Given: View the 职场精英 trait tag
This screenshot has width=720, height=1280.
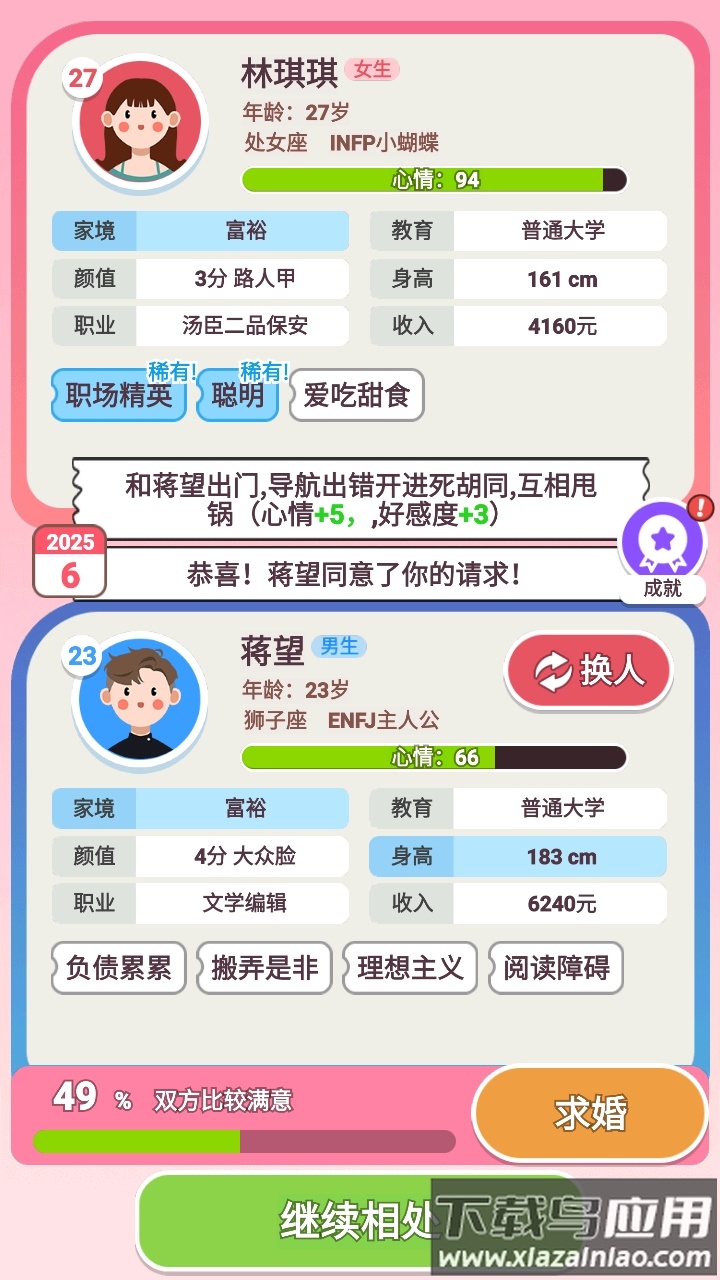Looking at the screenshot, I should pyautogui.click(x=119, y=395).
